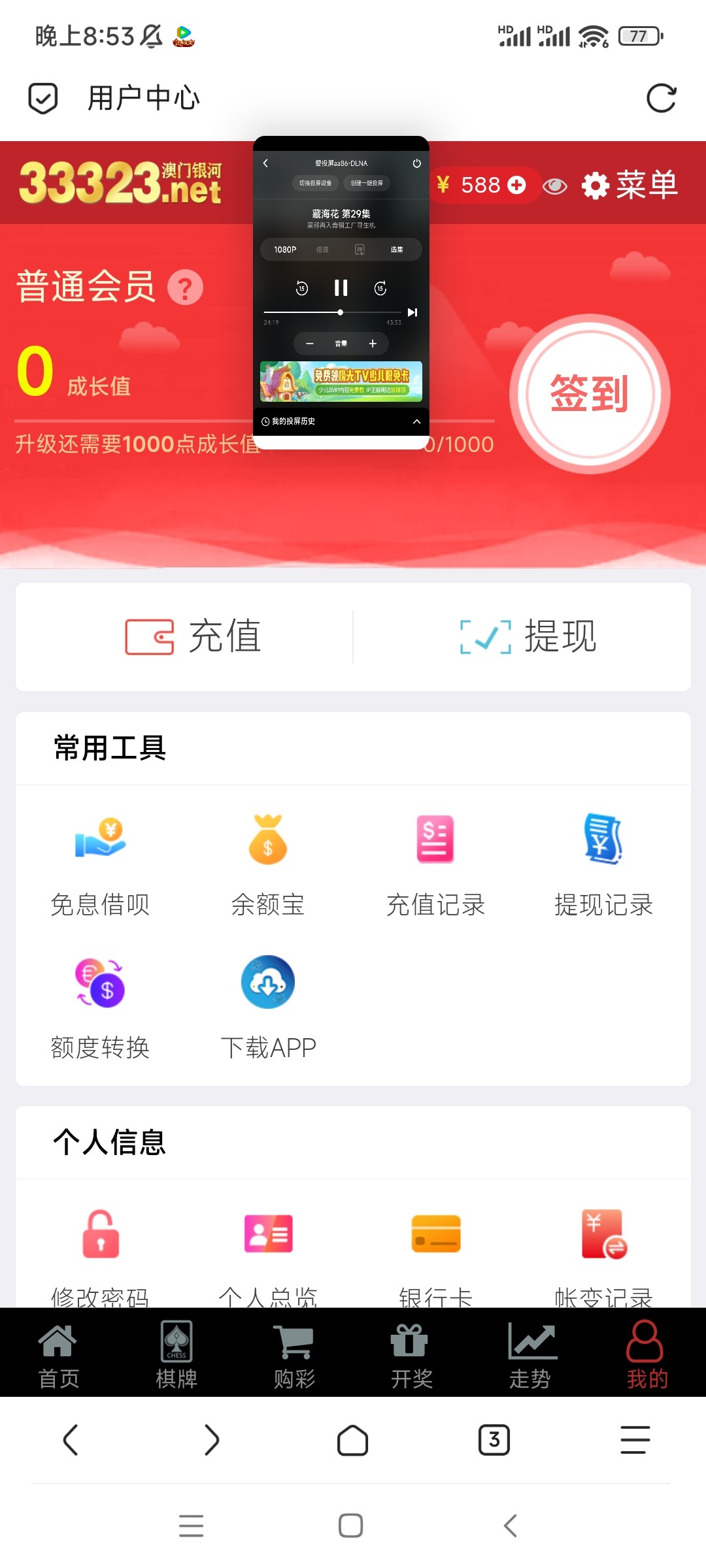Pause playback in the floating cast window
The image size is (706, 1568).
click(x=341, y=288)
